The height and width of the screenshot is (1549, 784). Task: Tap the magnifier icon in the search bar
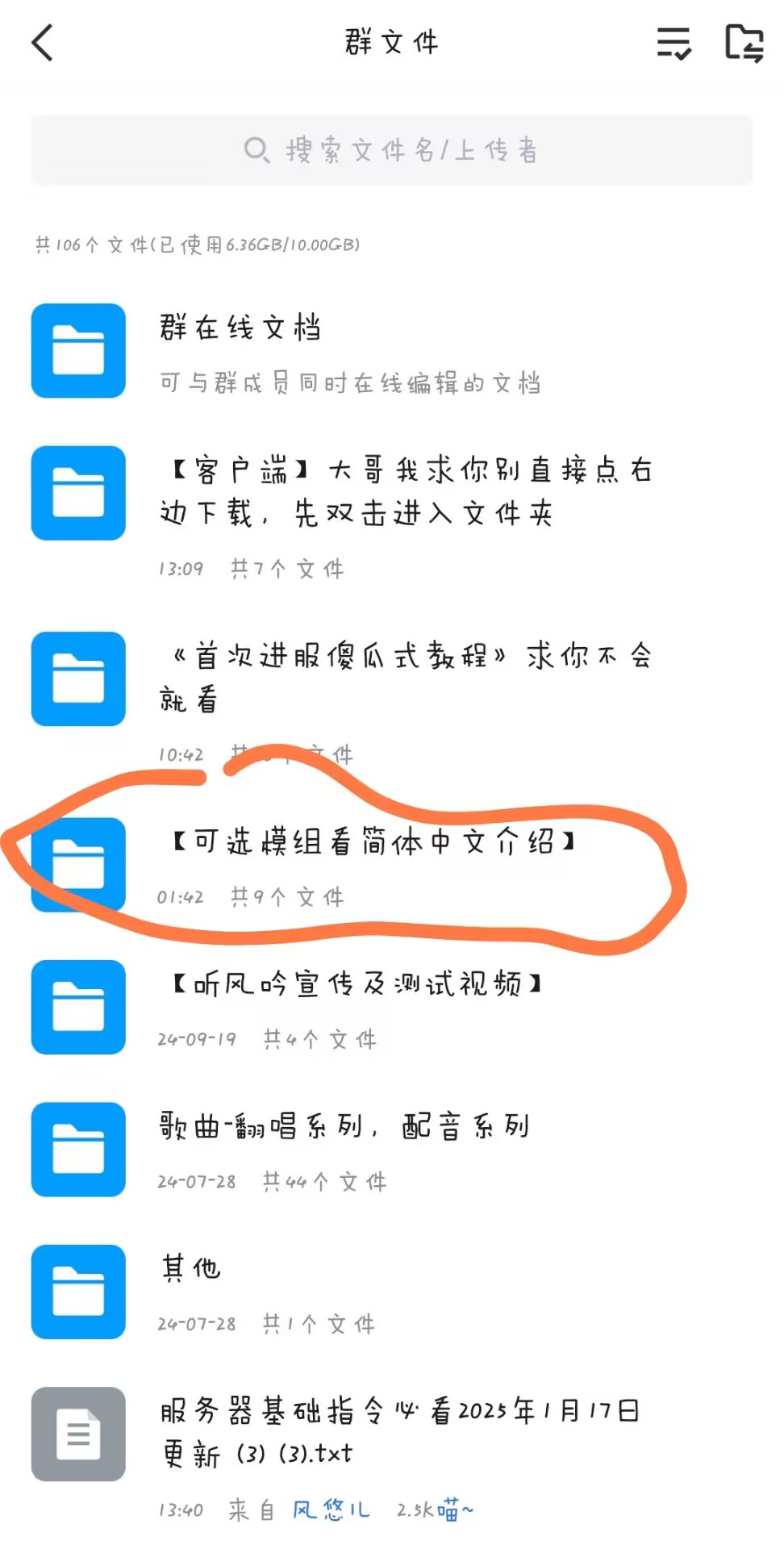tap(256, 150)
